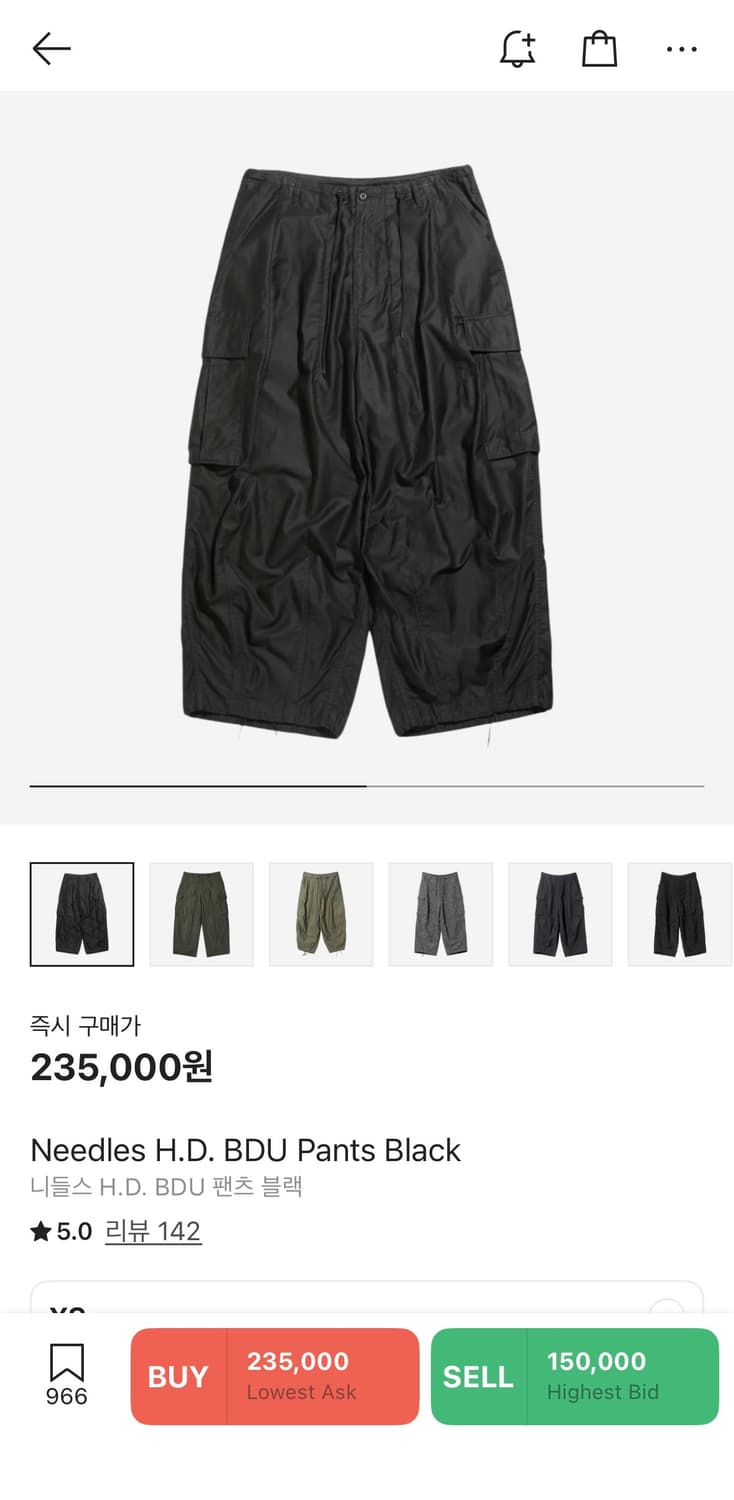734x1500 pixels.
Task: Tap the main black pants product image
Action: click(x=367, y=450)
